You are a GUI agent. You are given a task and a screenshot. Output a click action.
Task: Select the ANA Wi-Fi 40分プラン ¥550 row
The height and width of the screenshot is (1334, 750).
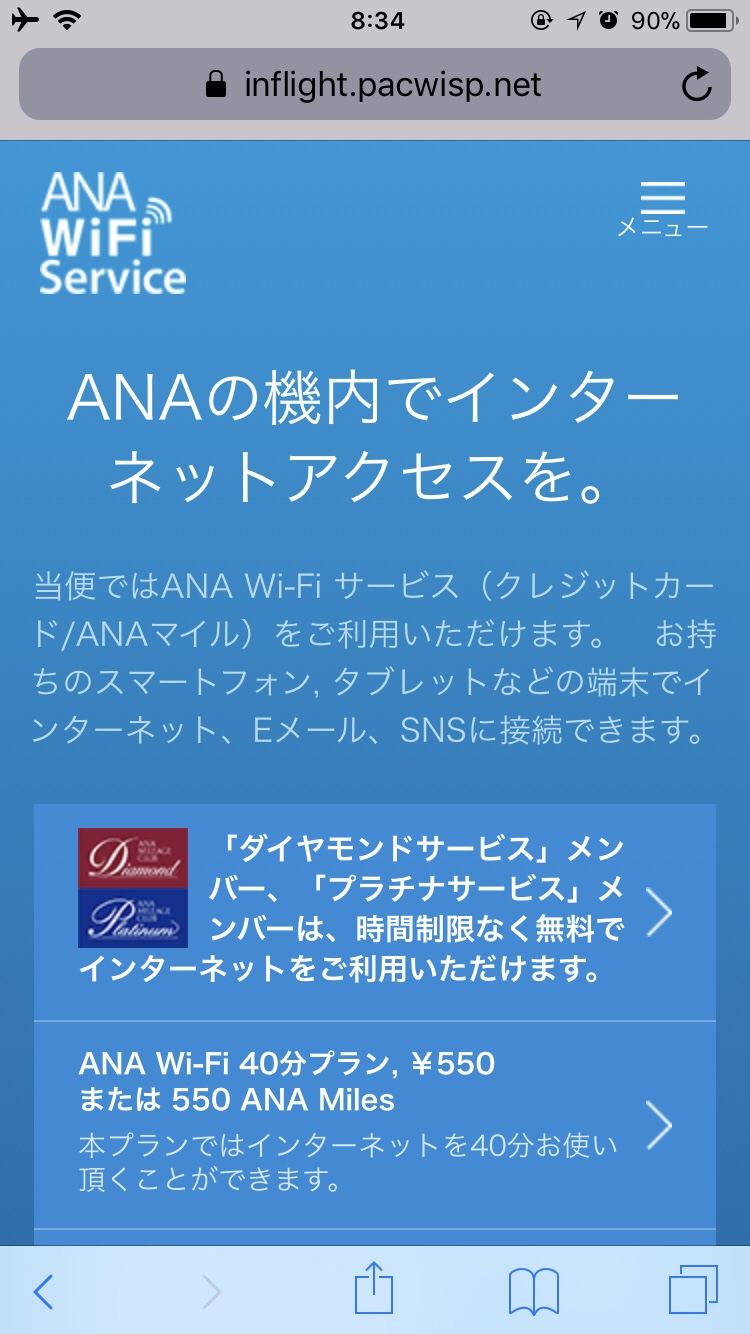click(x=375, y=1125)
